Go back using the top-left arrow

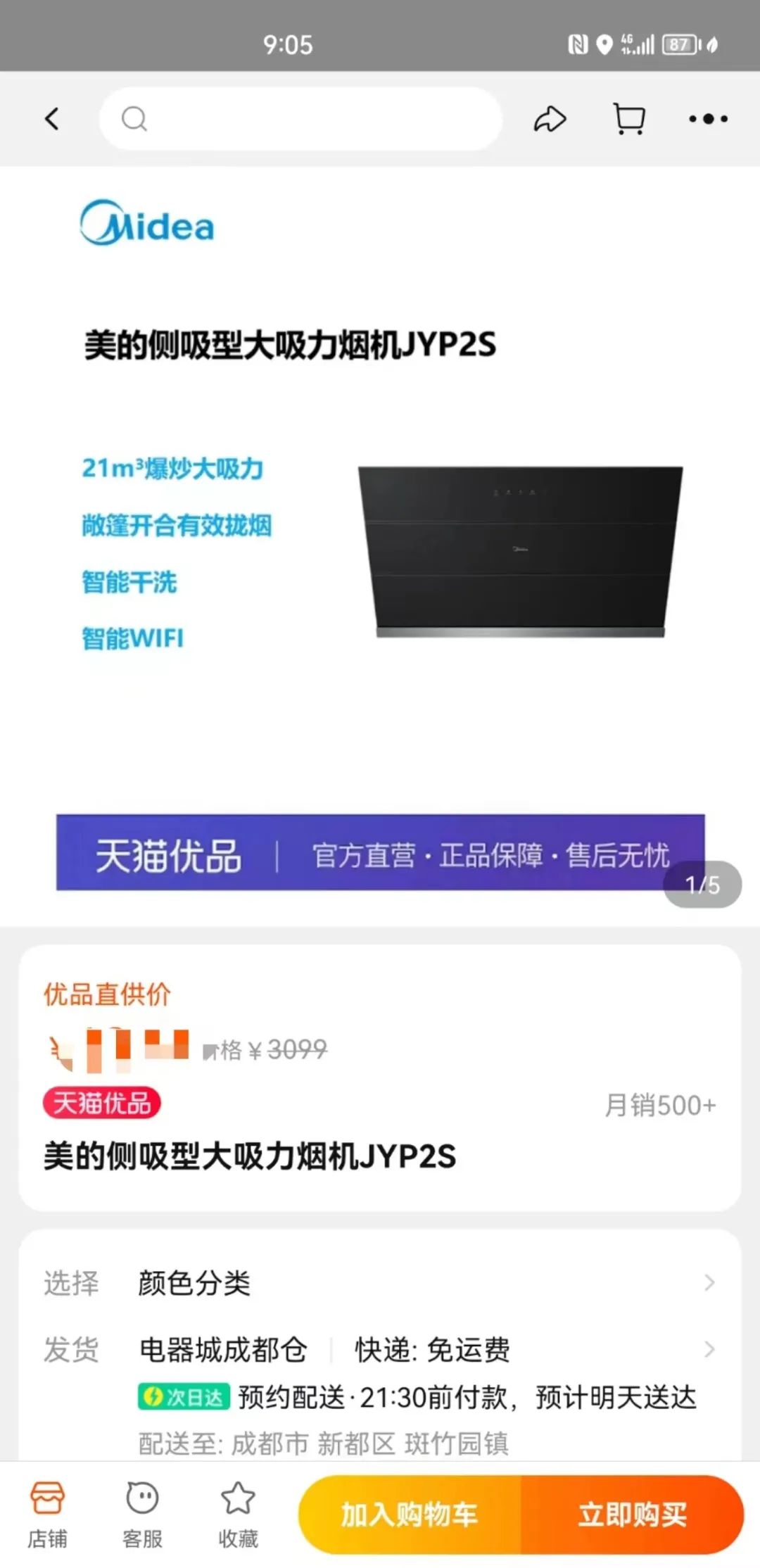tap(52, 118)
